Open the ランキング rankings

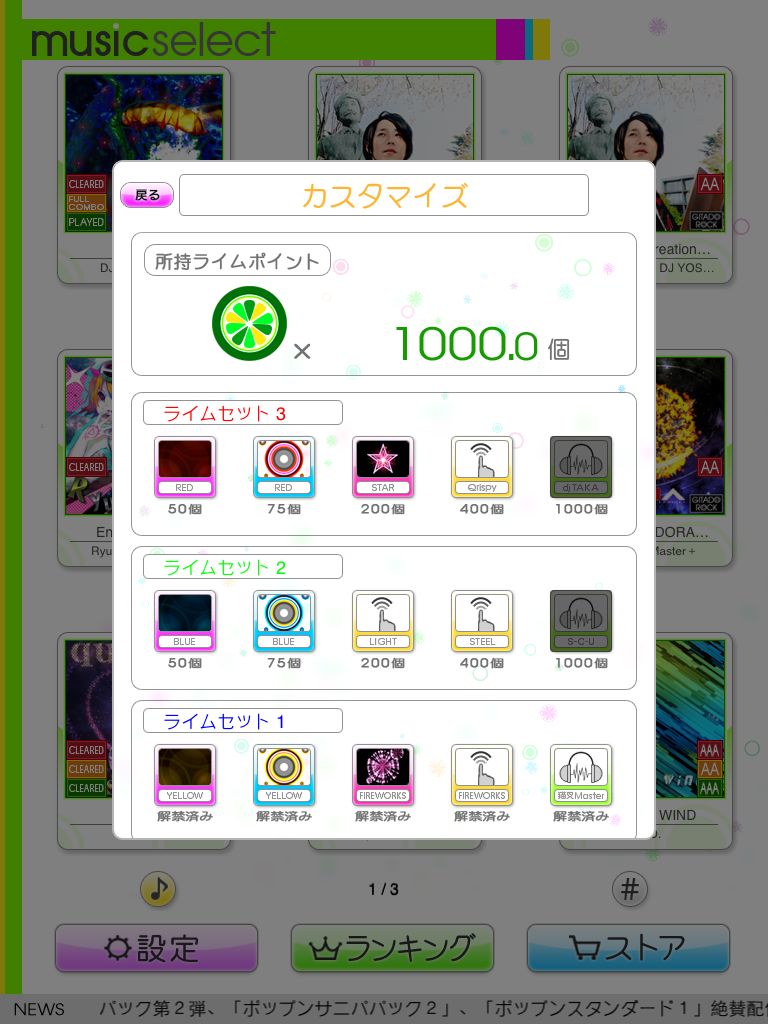point(392,948)
